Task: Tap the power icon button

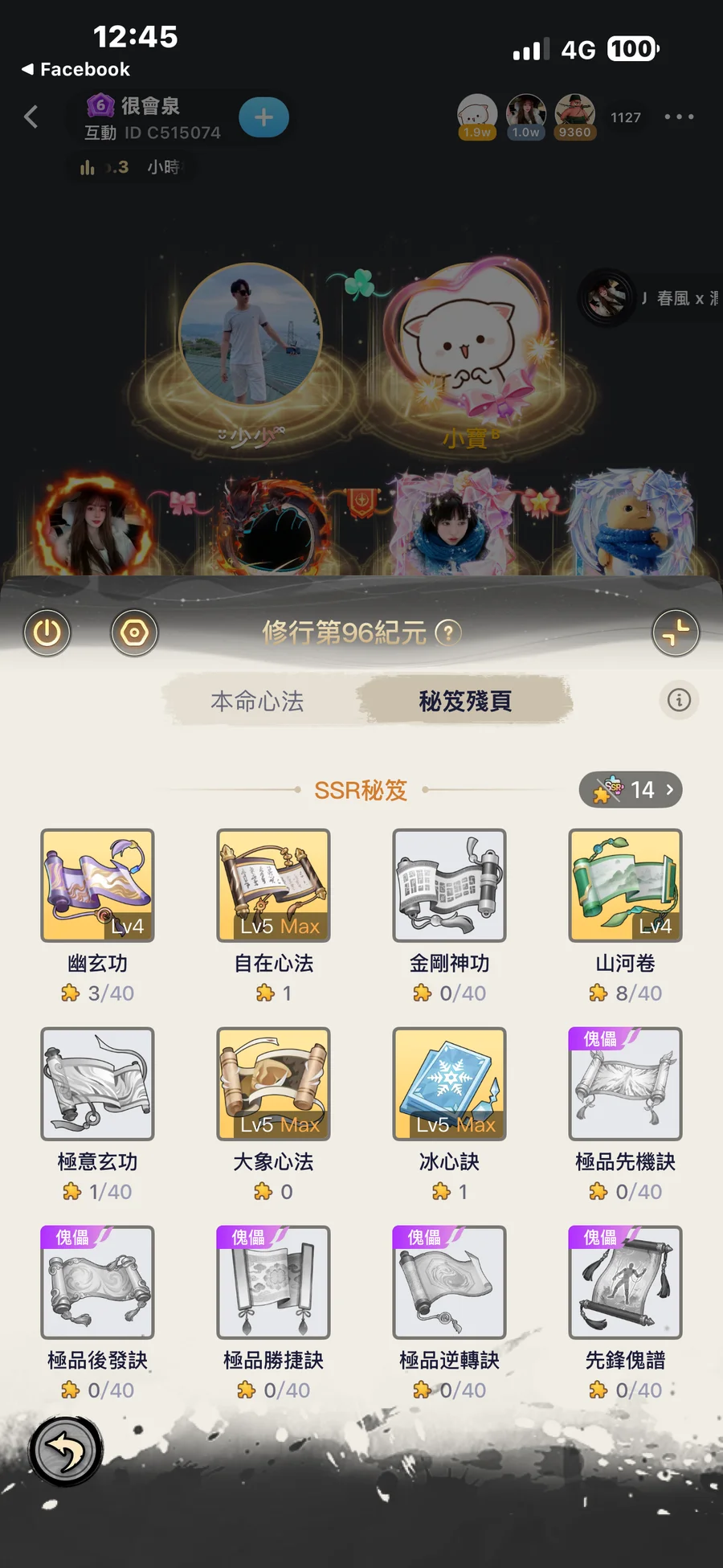Action: point(47,633)
